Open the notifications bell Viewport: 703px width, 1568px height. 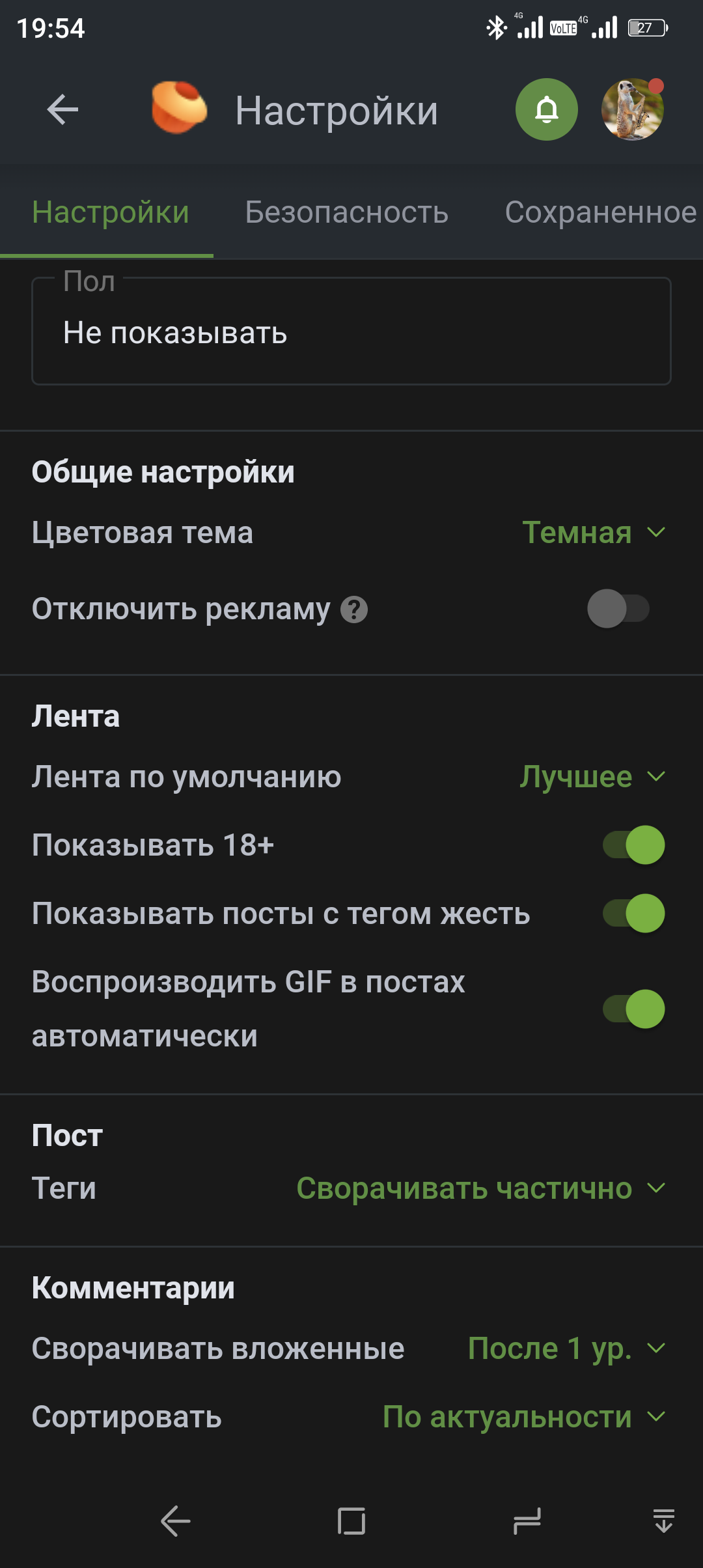[546, 109]
